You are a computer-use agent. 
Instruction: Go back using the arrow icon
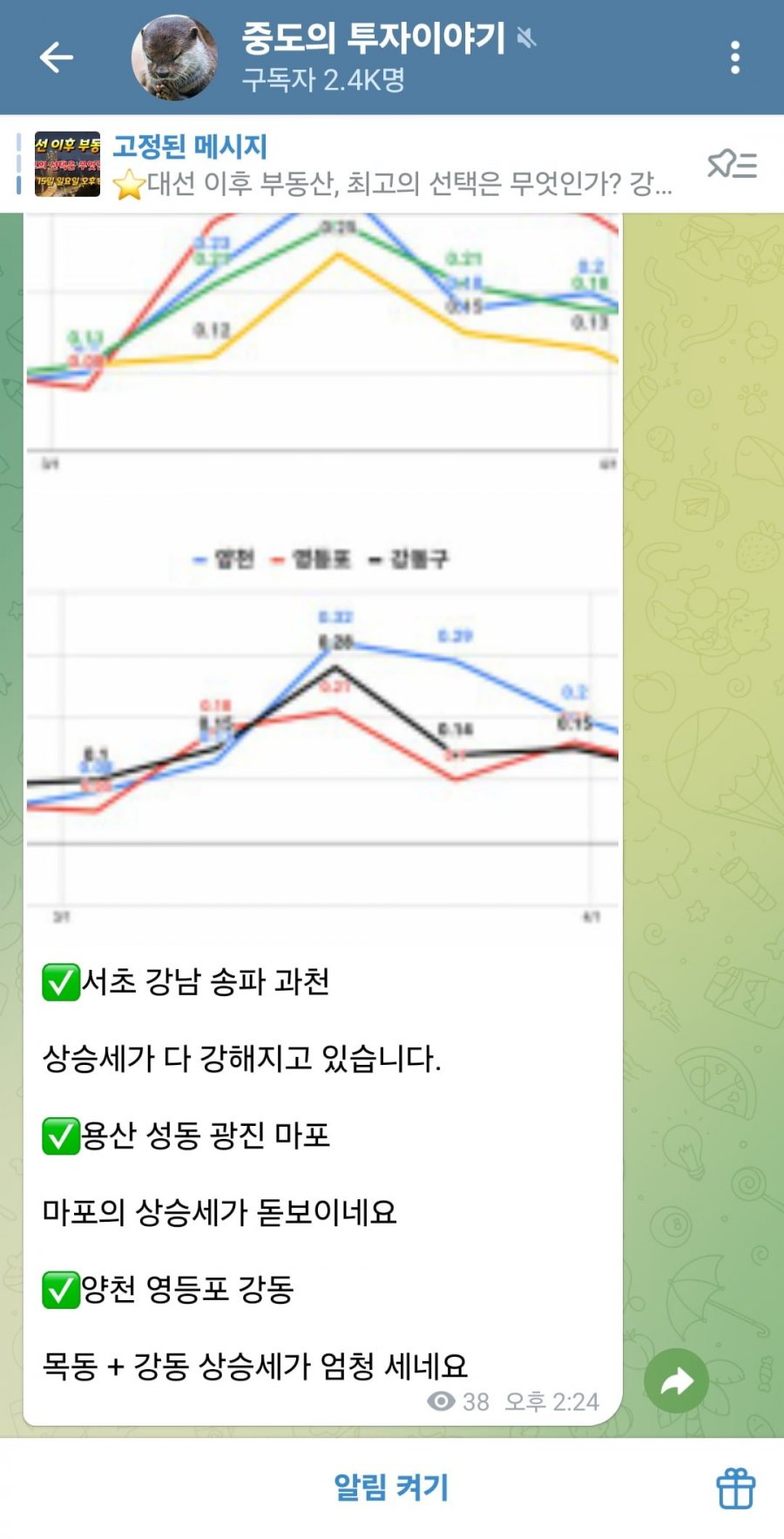57,58
